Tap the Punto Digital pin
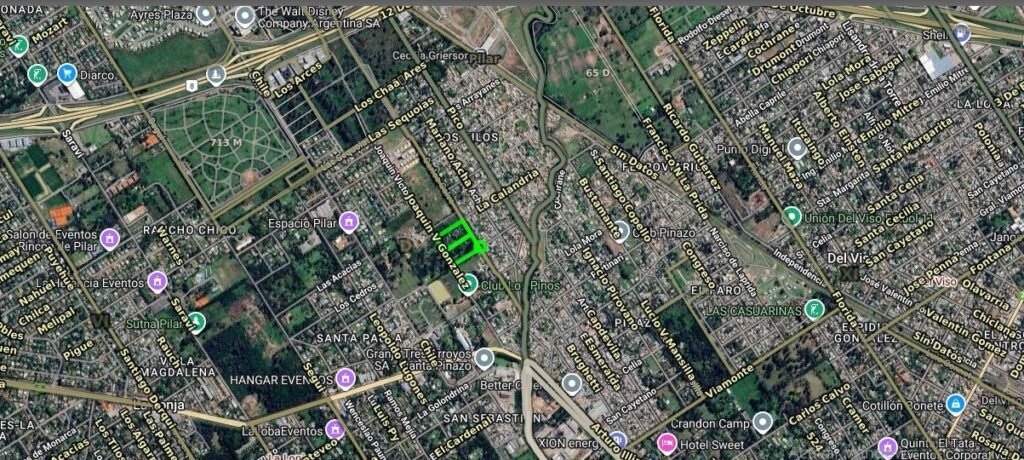Image resolution: width=1024 pixels, height=460 pixels. (797, 149)
